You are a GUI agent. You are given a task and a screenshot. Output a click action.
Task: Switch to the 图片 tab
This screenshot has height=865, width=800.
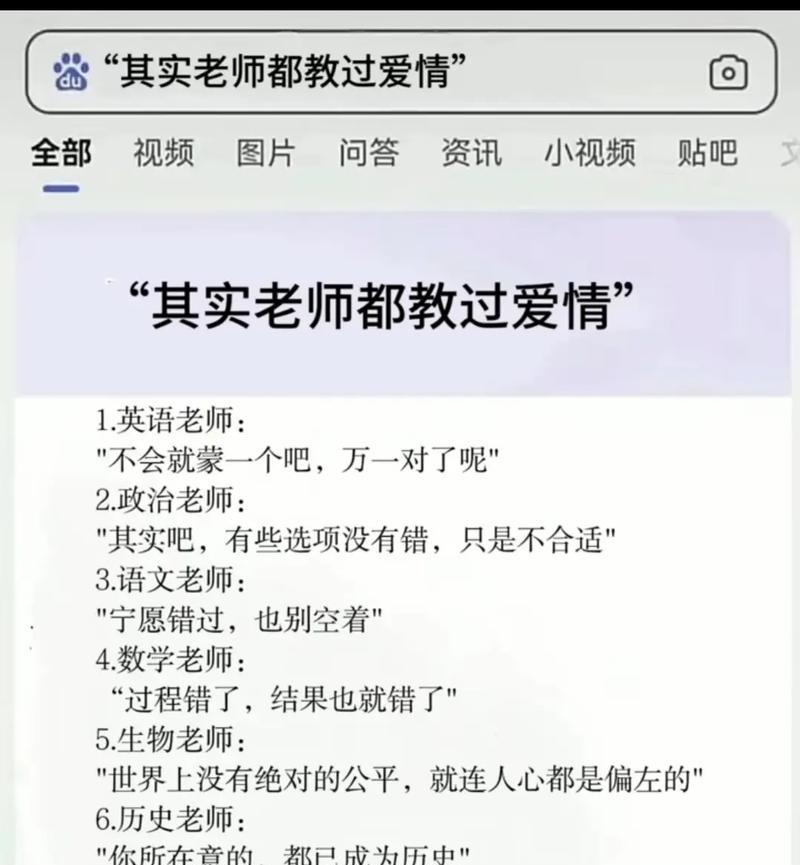click(x=266, y=154)
